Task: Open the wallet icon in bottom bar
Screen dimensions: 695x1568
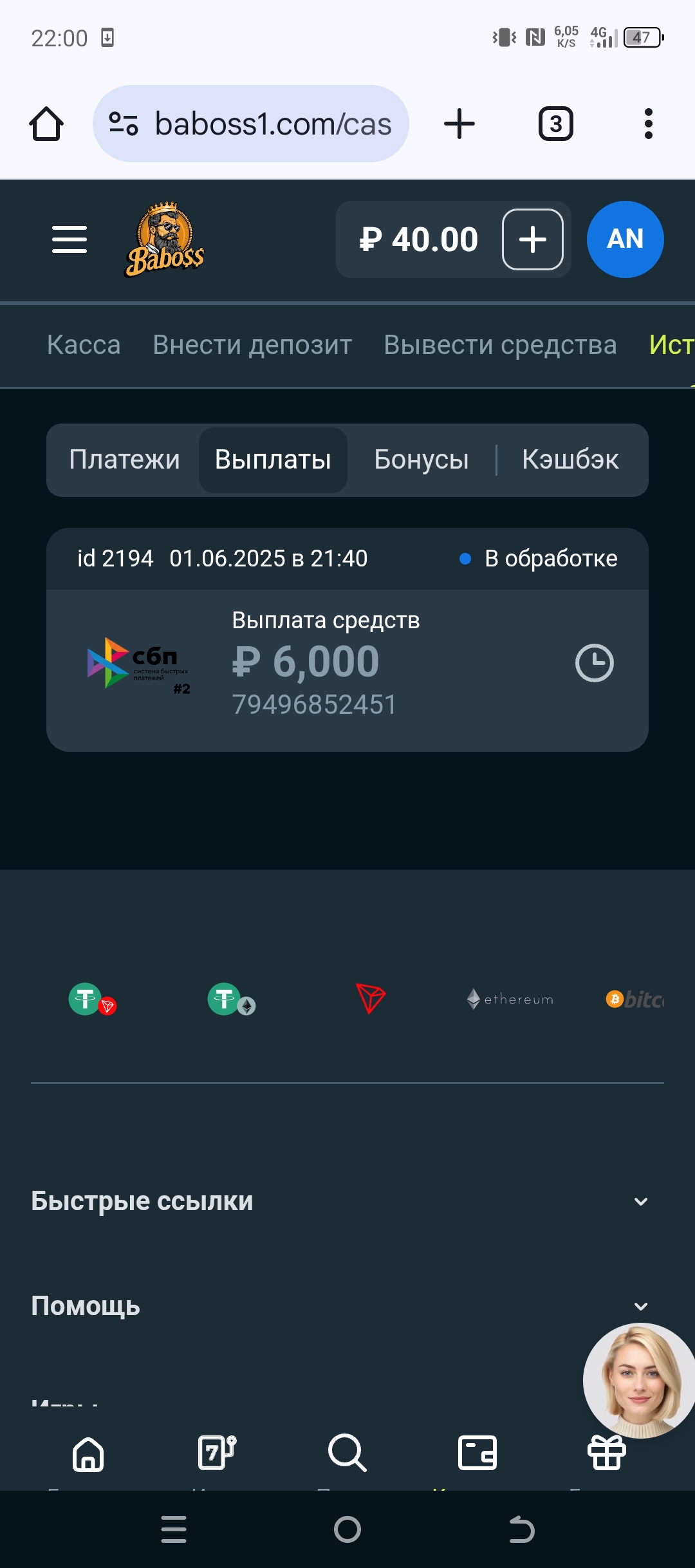Action: (477, 1453)
